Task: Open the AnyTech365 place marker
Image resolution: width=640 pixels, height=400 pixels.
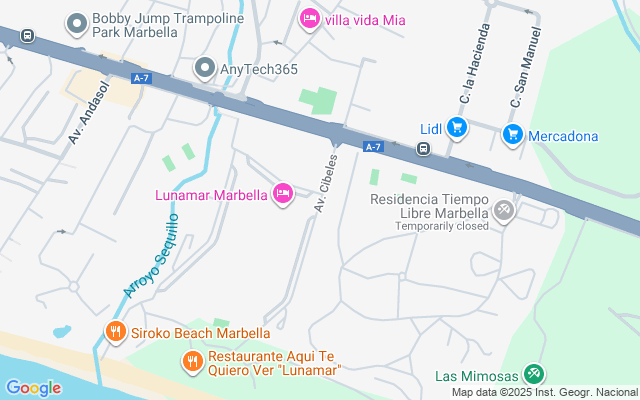Action: tap(205, 68)
